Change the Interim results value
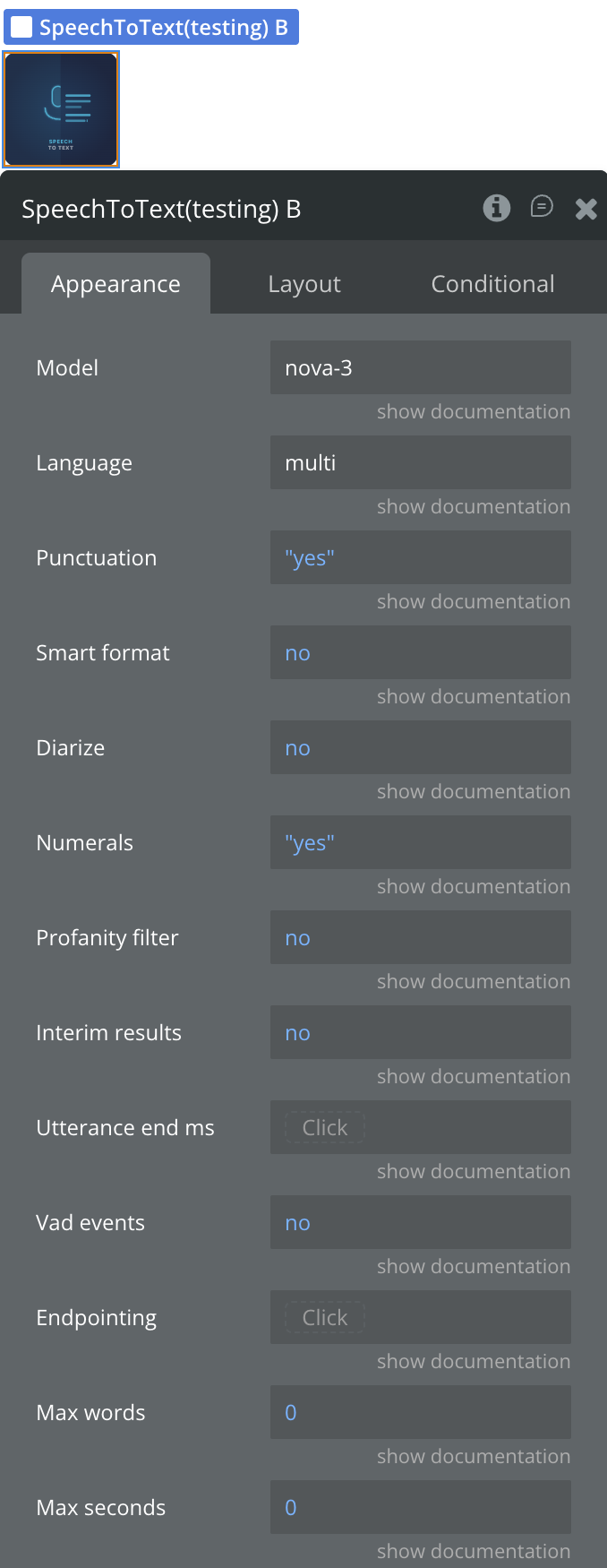607x1568 pixels. 420,1032
